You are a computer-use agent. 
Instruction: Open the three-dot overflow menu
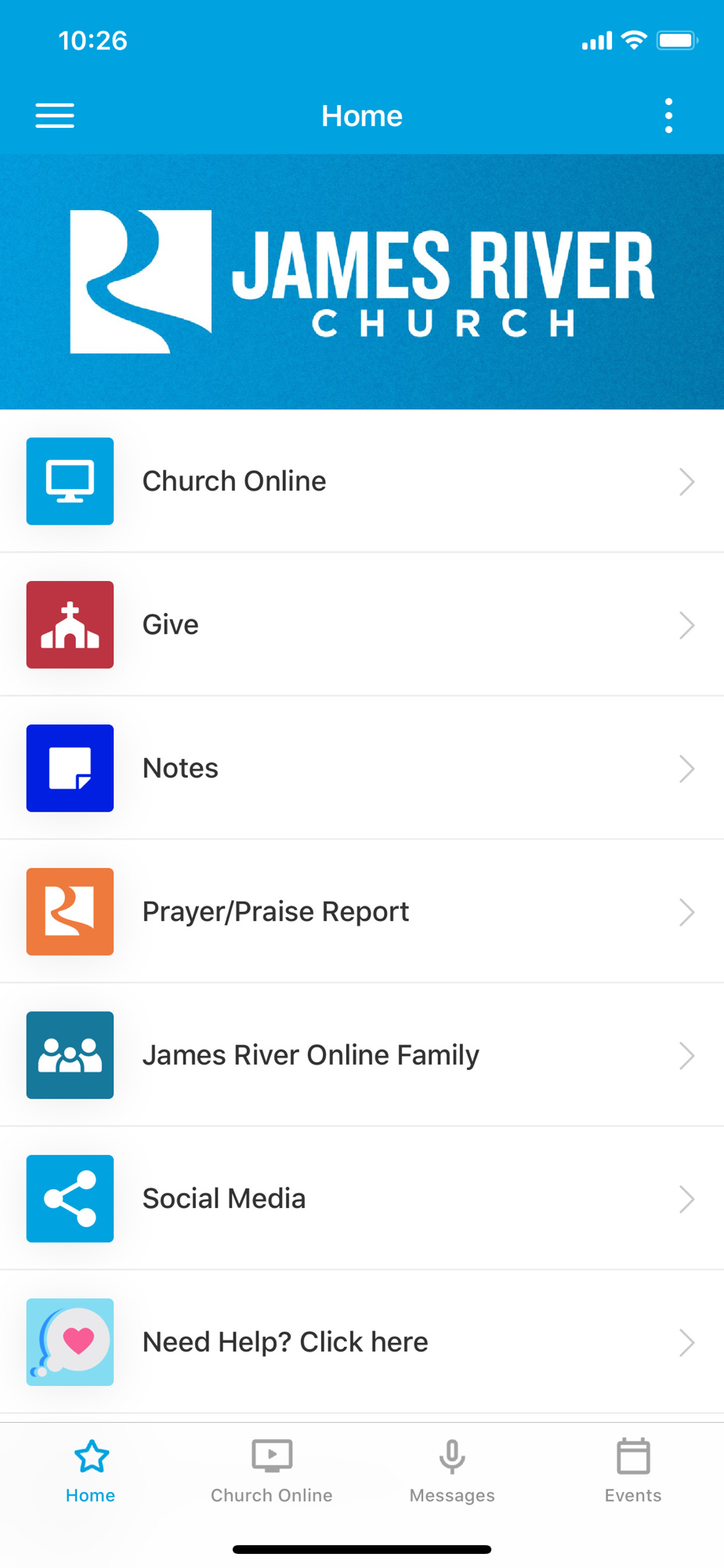[668, 116]
